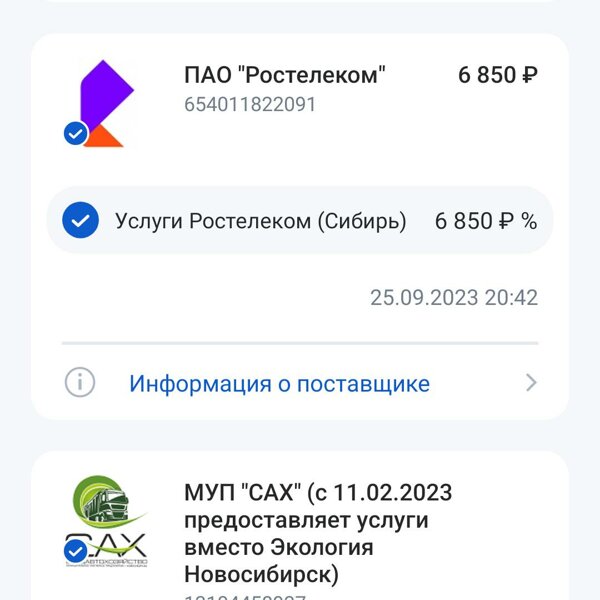The height and width of the screenshot is (600, 600).
Task: Open the МУП "САХ" provider card
Action: 317,534
